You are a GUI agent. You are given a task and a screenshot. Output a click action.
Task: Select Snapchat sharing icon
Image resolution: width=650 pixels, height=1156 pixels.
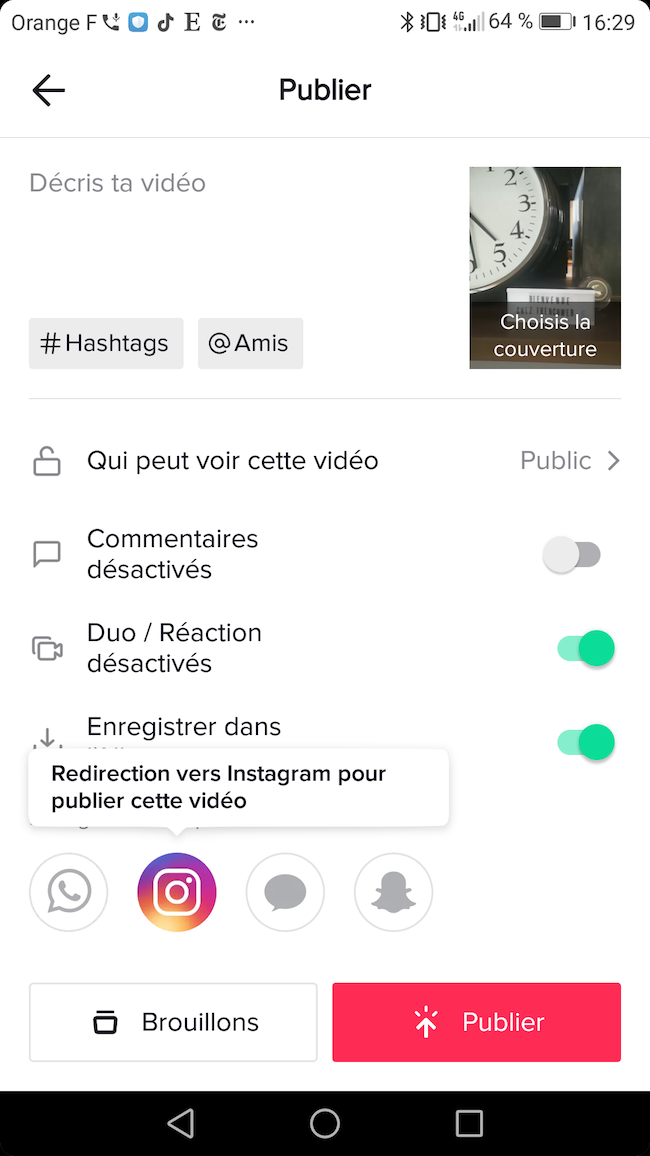[x=393, y=892]
